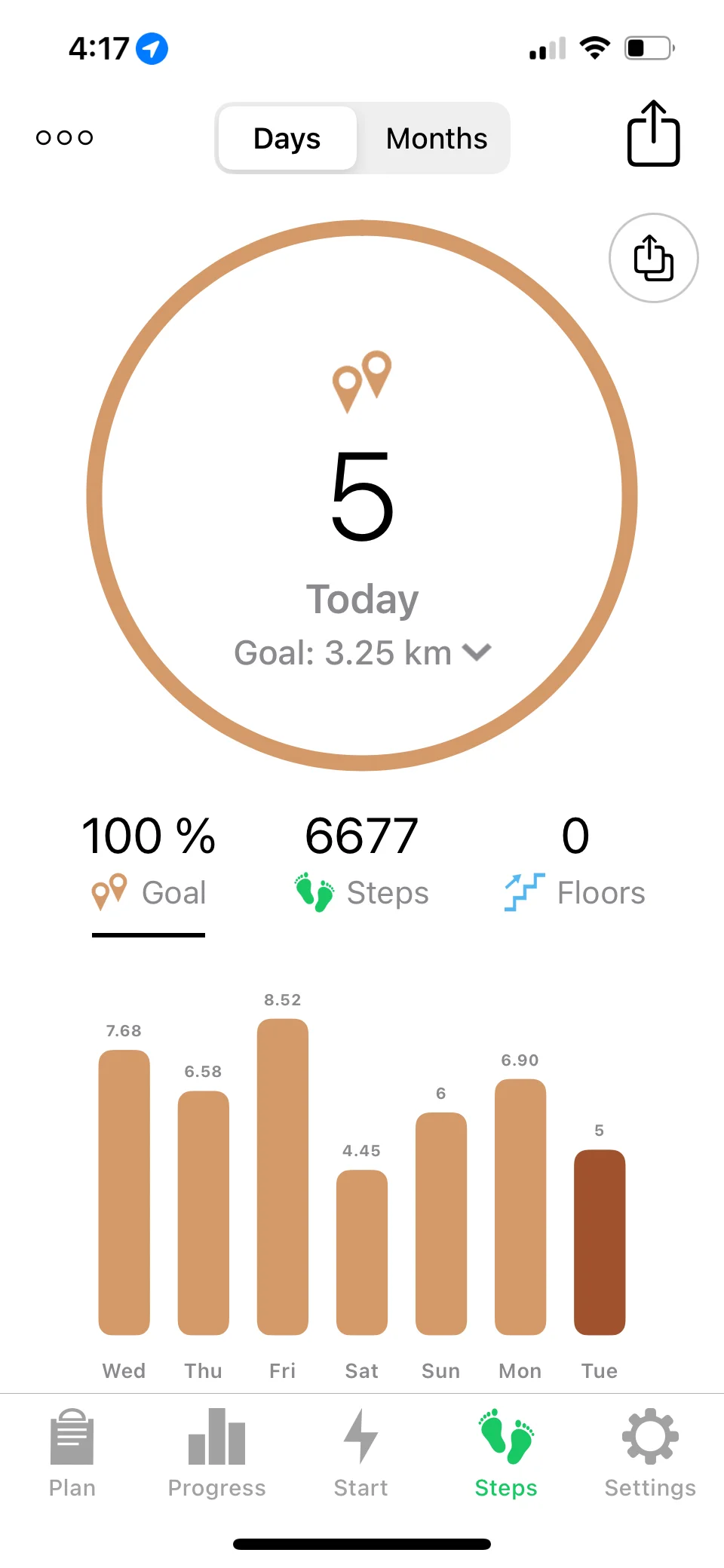Go to the Progress tab

pyautogui.click(x=216, y=1453)
